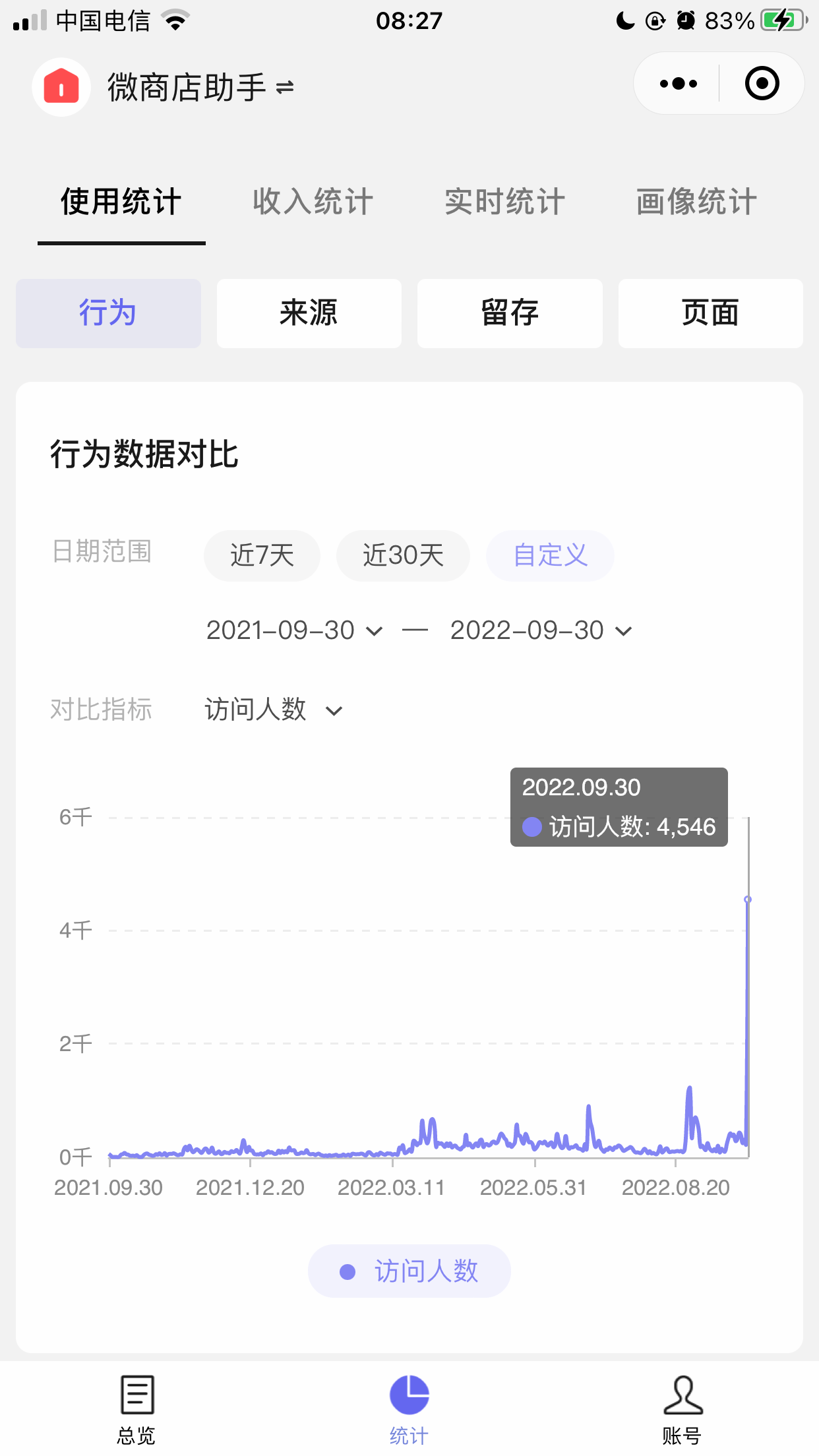Open the end date picker 2022-09-30
819x1456 pixels.
pos(541,630)
